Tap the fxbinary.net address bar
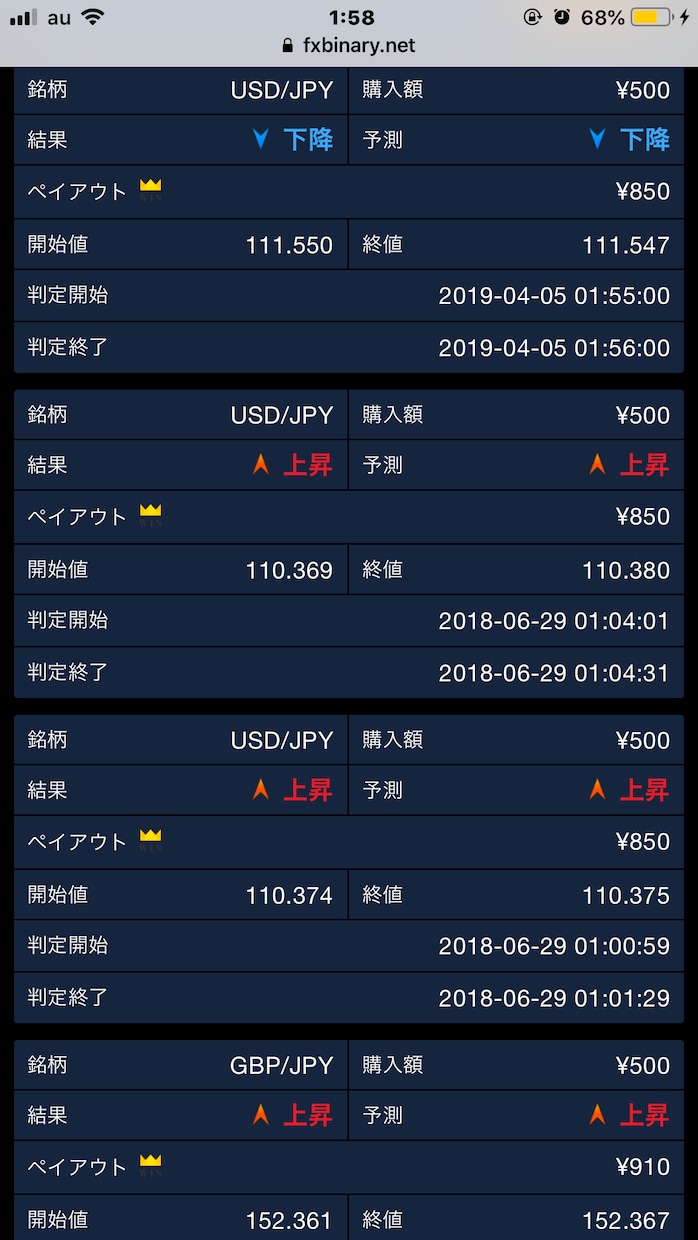This screenshot has height=1240, width=698. coord(349,46)
